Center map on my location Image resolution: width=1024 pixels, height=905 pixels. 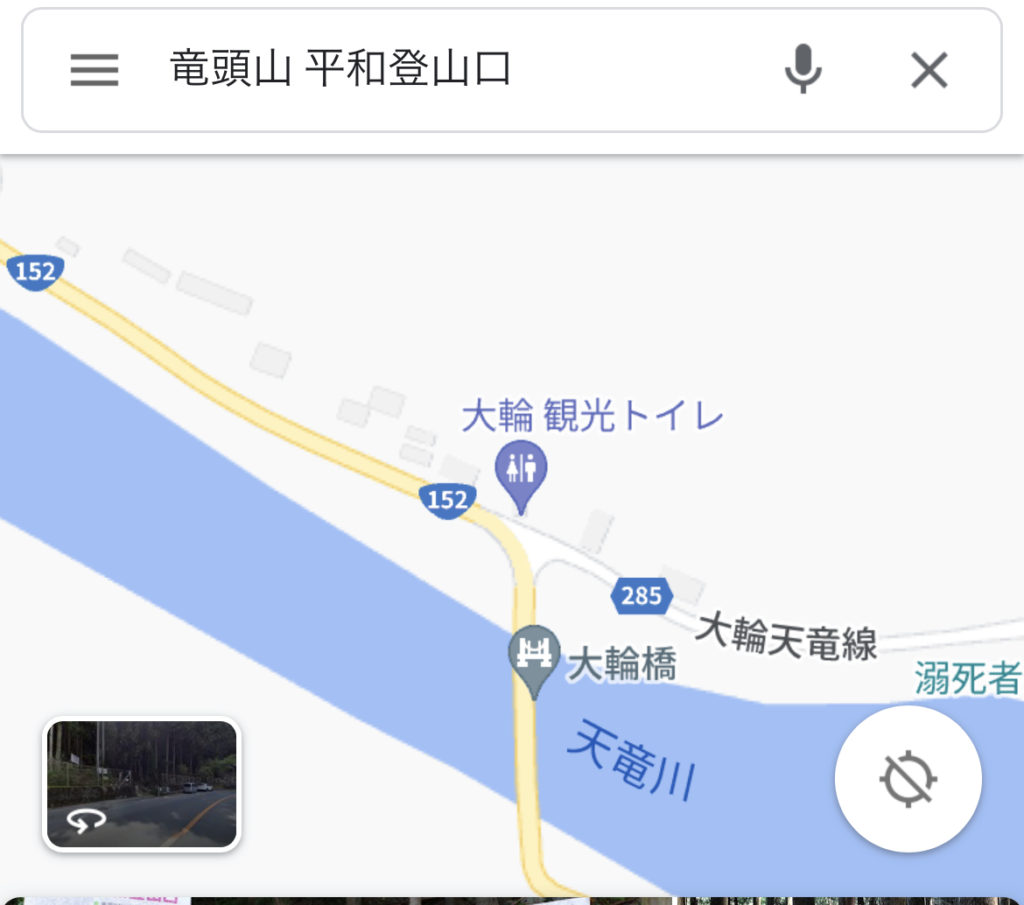coord(908,779)
